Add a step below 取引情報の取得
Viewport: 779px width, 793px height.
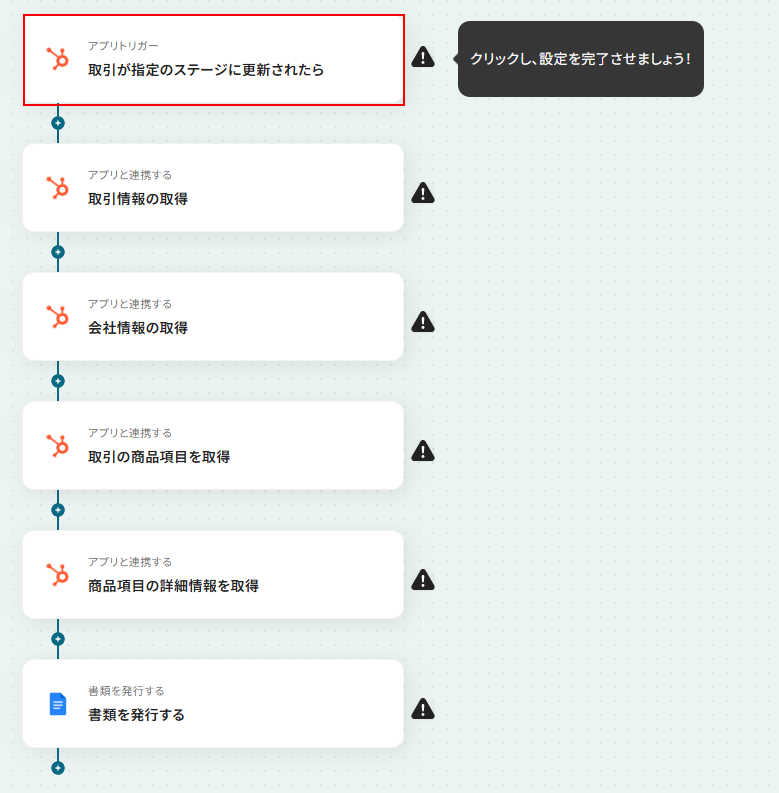pyautogui.click(x=58, y=252)
